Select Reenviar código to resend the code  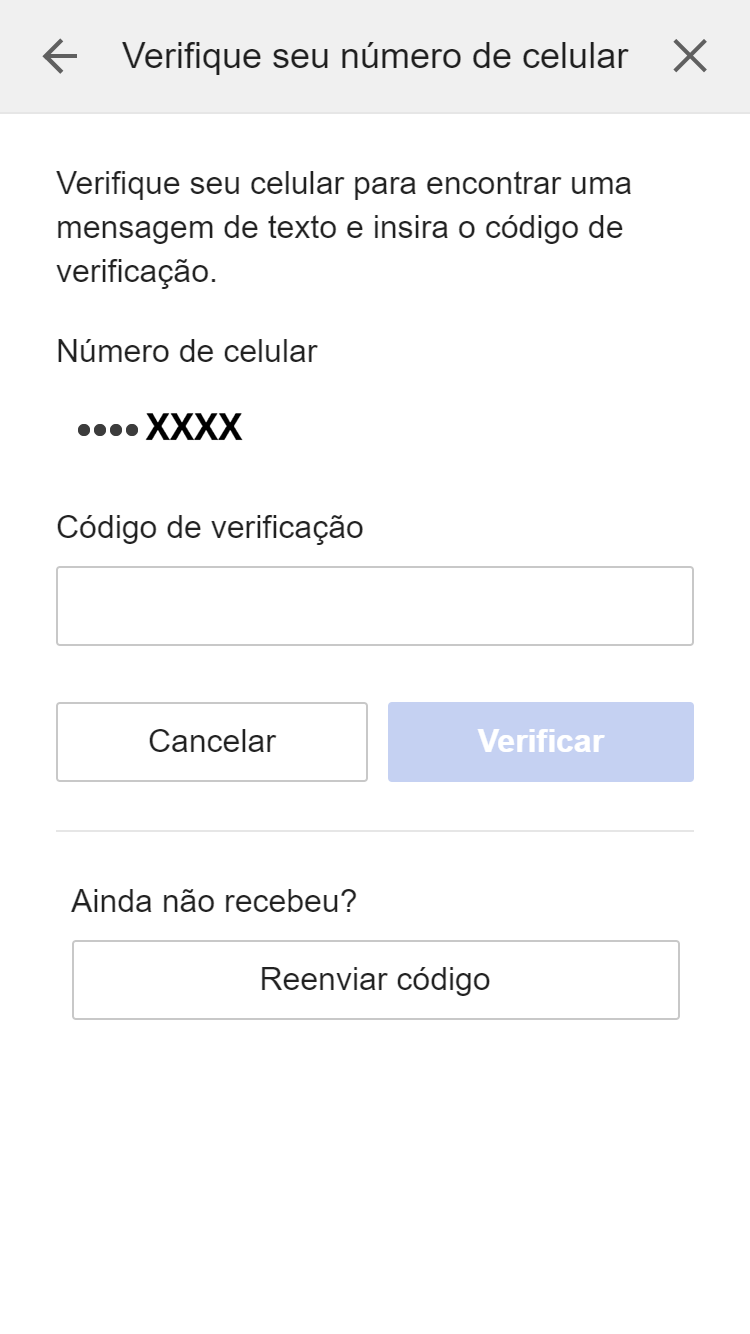point(375,979)
